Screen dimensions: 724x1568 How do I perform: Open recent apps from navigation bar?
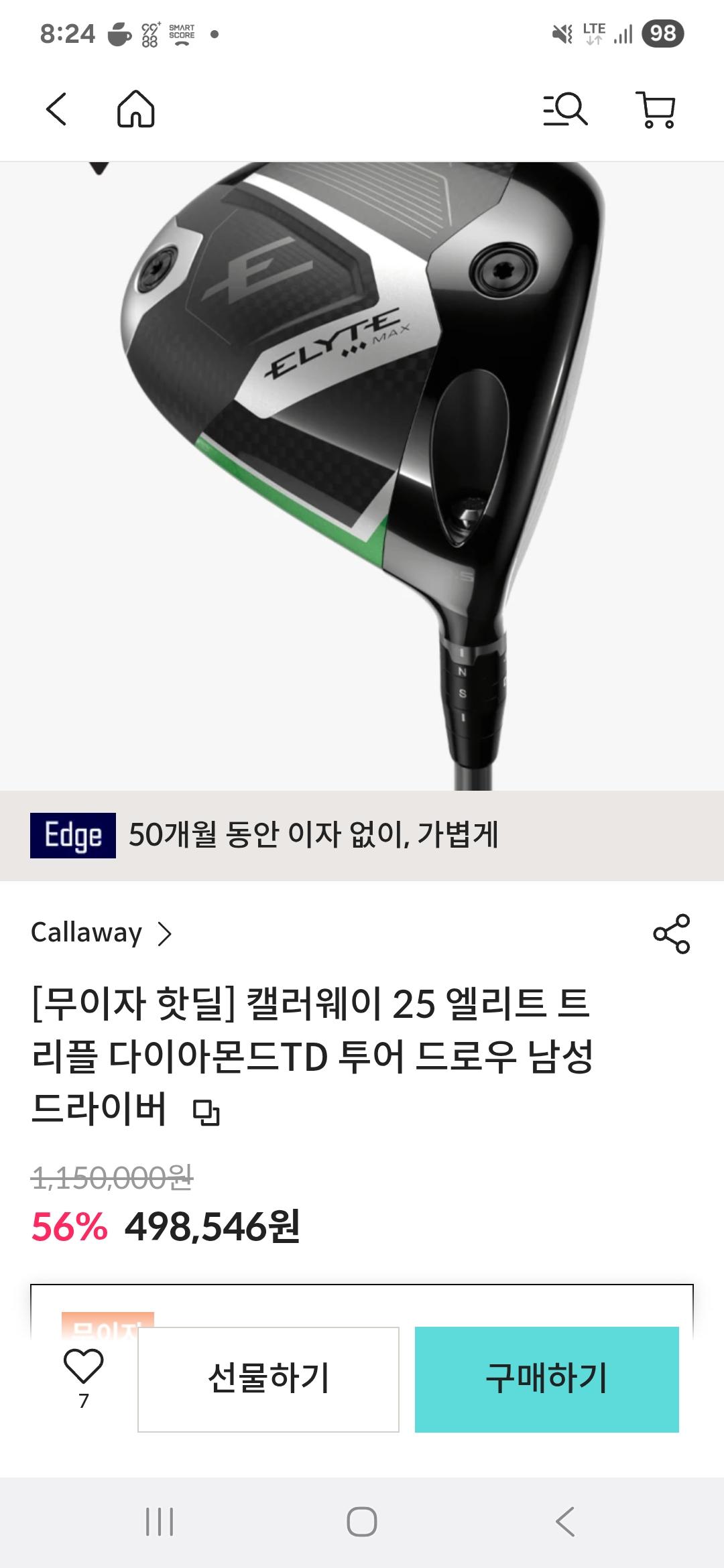(x=160, y=1522)
